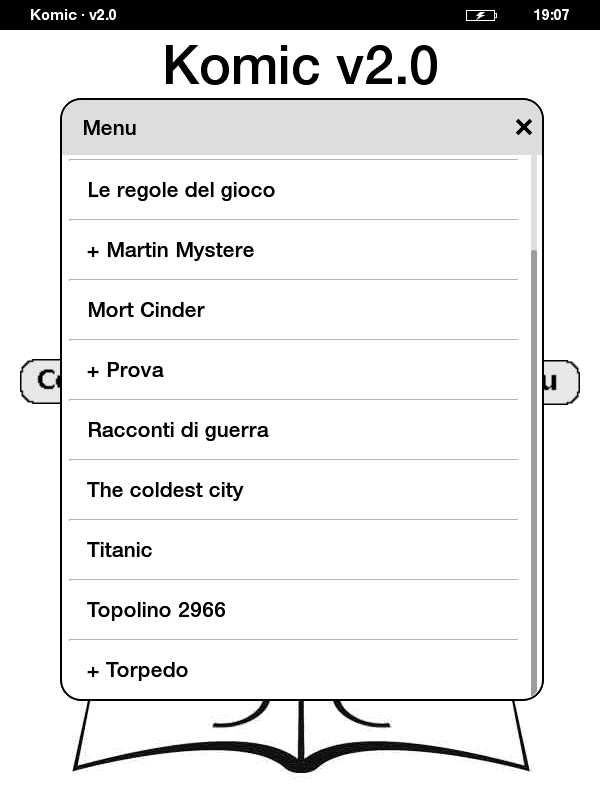Expand the Prova folder
This screenshot has height=800, width=600.
(x=126, y=370)
